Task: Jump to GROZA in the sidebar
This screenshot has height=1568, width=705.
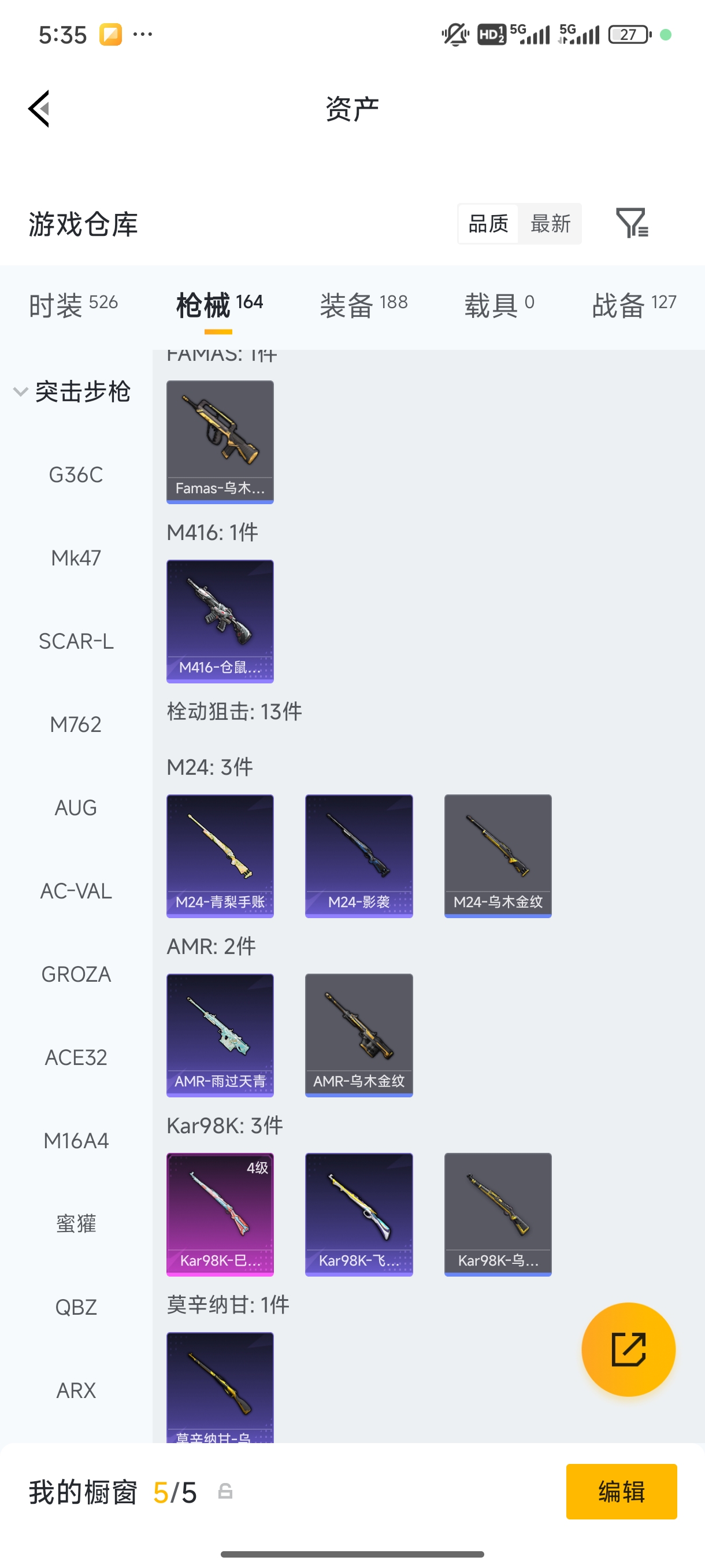Action: click(x=76, y=974)
